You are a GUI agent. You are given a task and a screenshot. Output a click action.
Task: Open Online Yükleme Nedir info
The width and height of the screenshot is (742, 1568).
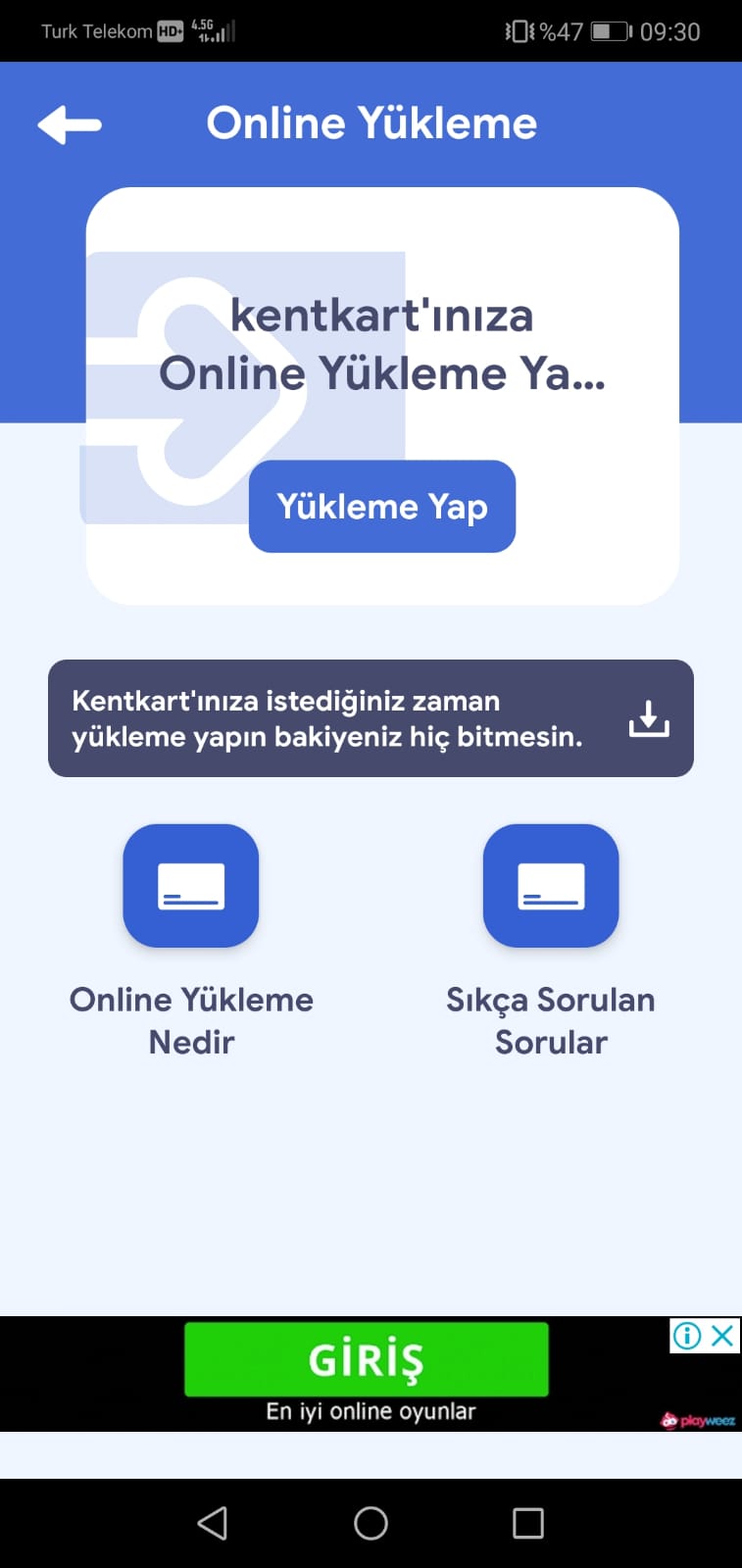[191, 886]
